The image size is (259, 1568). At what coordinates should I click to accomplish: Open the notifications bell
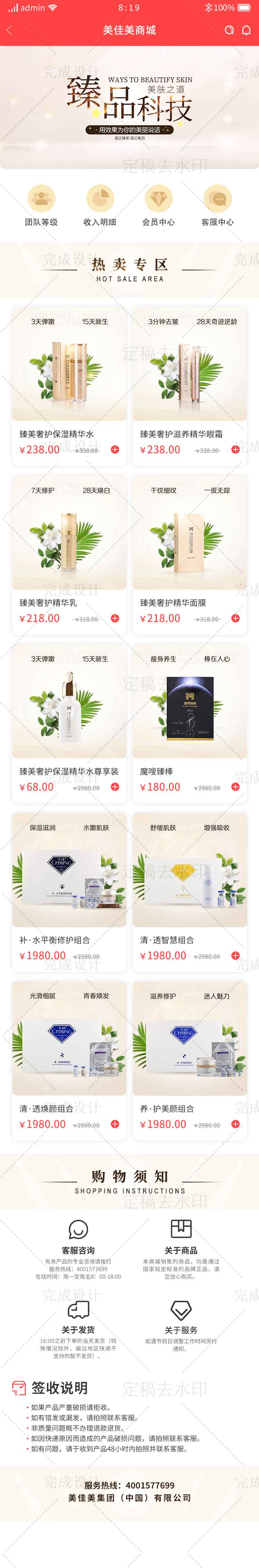246,30
